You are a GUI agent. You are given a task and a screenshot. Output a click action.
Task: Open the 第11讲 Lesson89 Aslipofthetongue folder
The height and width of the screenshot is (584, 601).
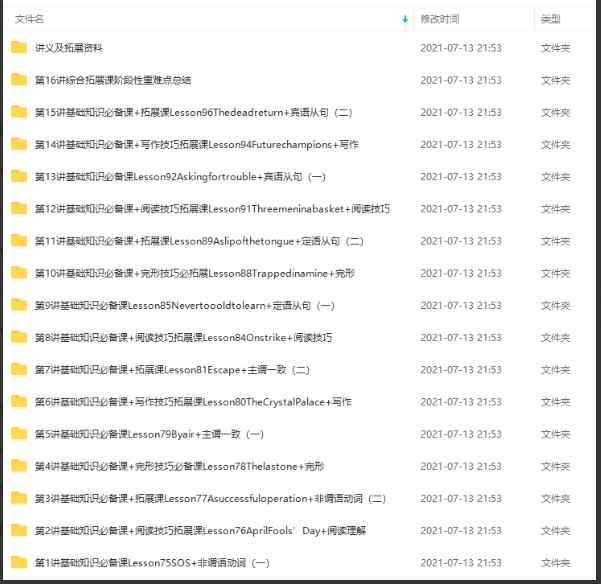(x=199, y=241)
